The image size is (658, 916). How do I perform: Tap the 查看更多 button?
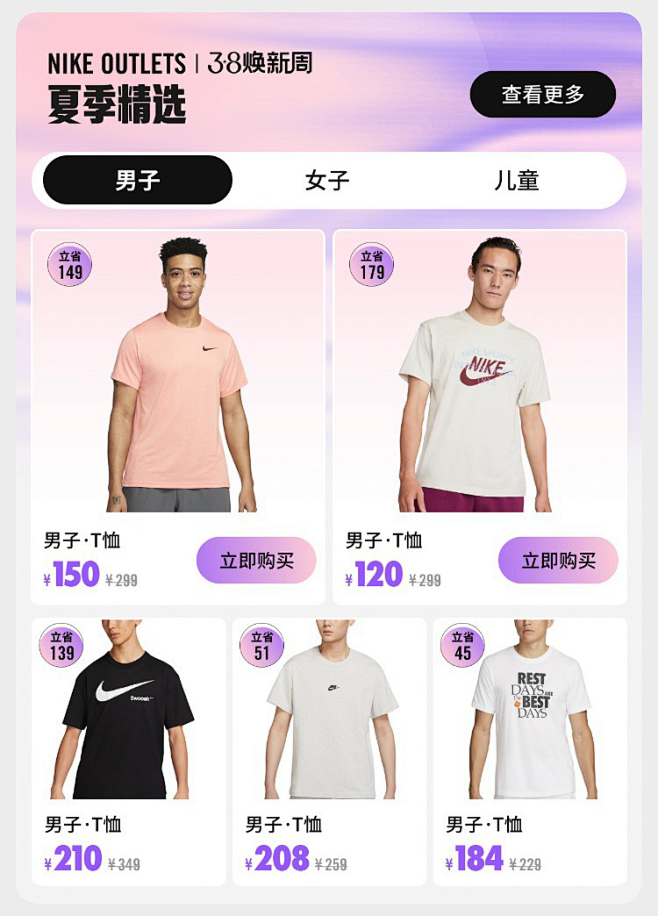tap(543, 95)
